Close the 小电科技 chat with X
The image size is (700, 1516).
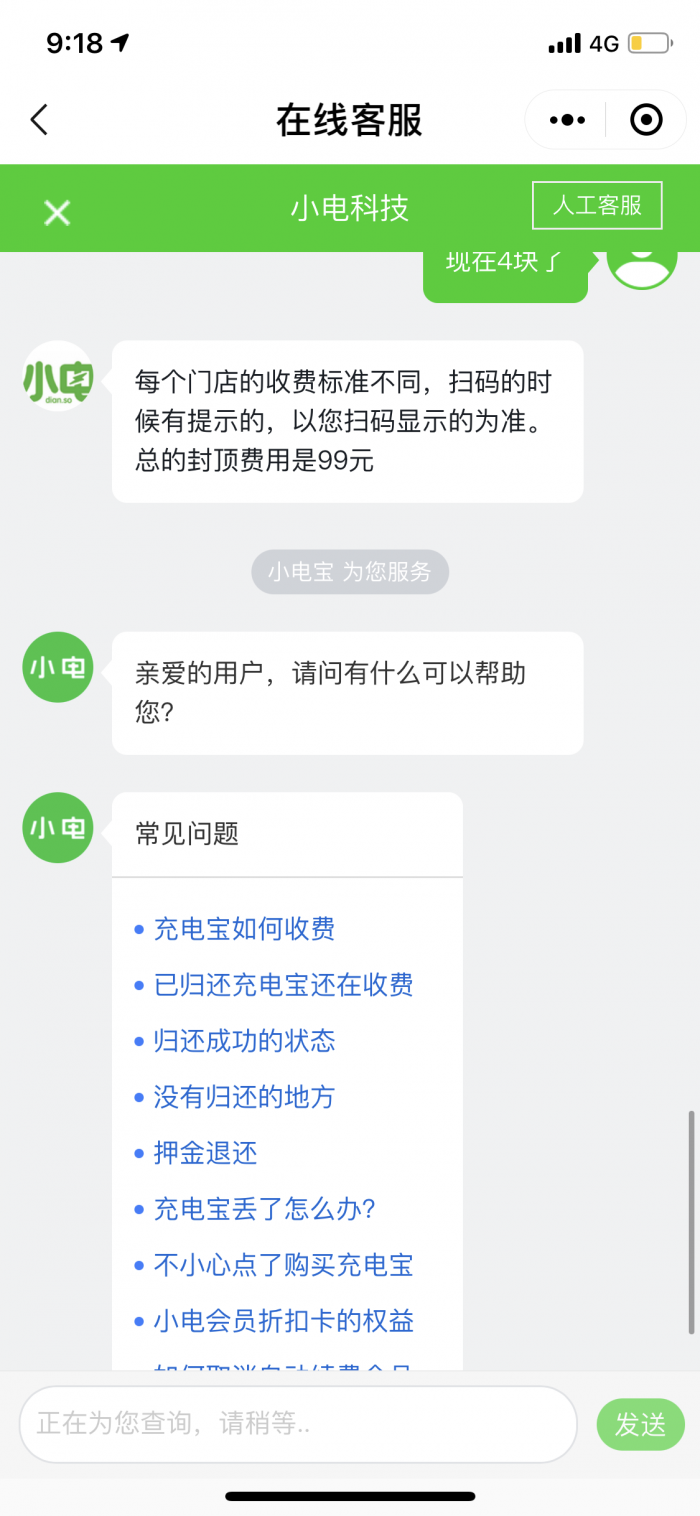57,211
